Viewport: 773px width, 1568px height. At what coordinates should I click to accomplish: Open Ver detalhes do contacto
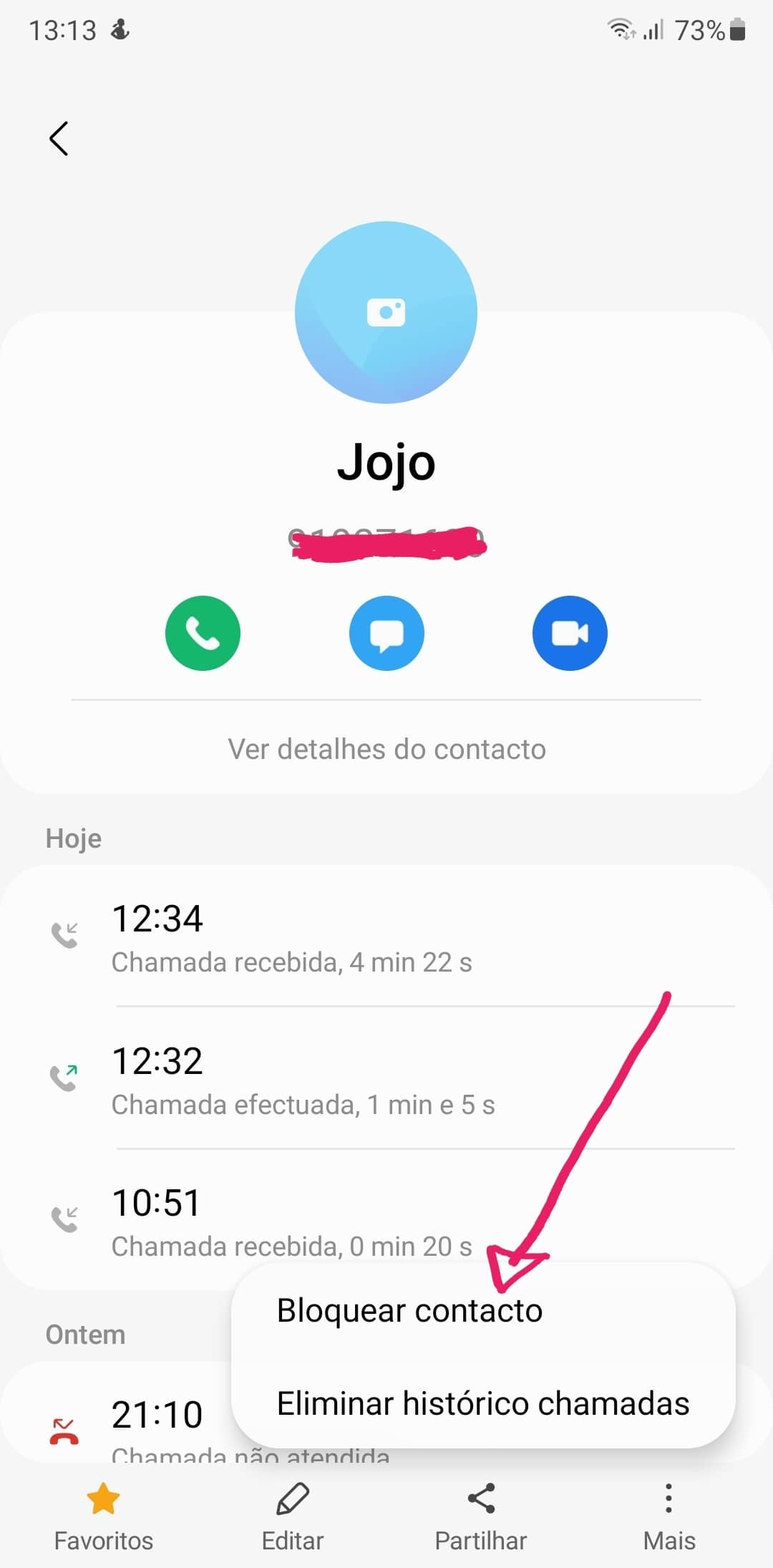pyautogui.click(x=386, y=749)
